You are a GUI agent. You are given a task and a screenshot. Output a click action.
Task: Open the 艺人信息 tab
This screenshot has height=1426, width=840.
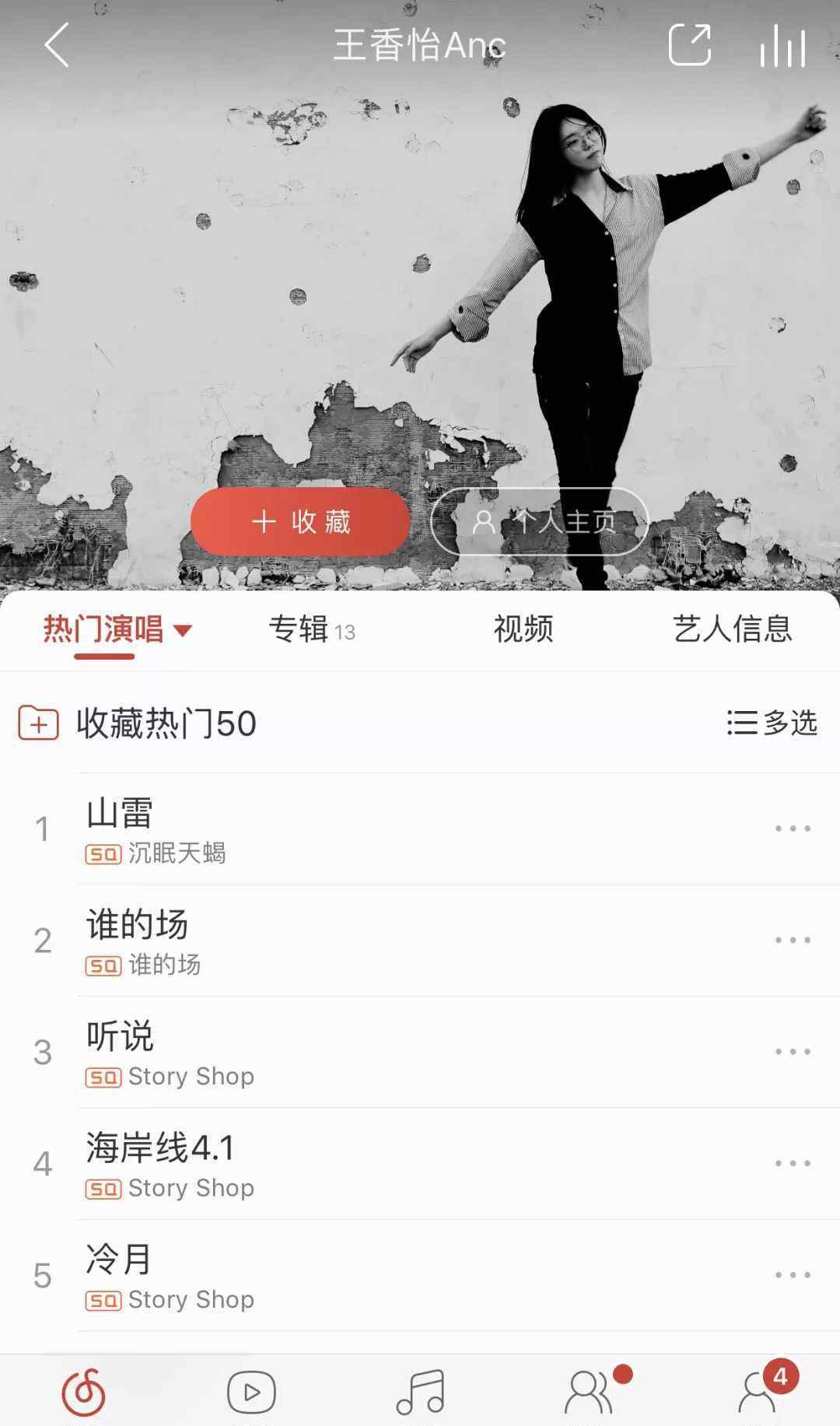pos(732,629)
